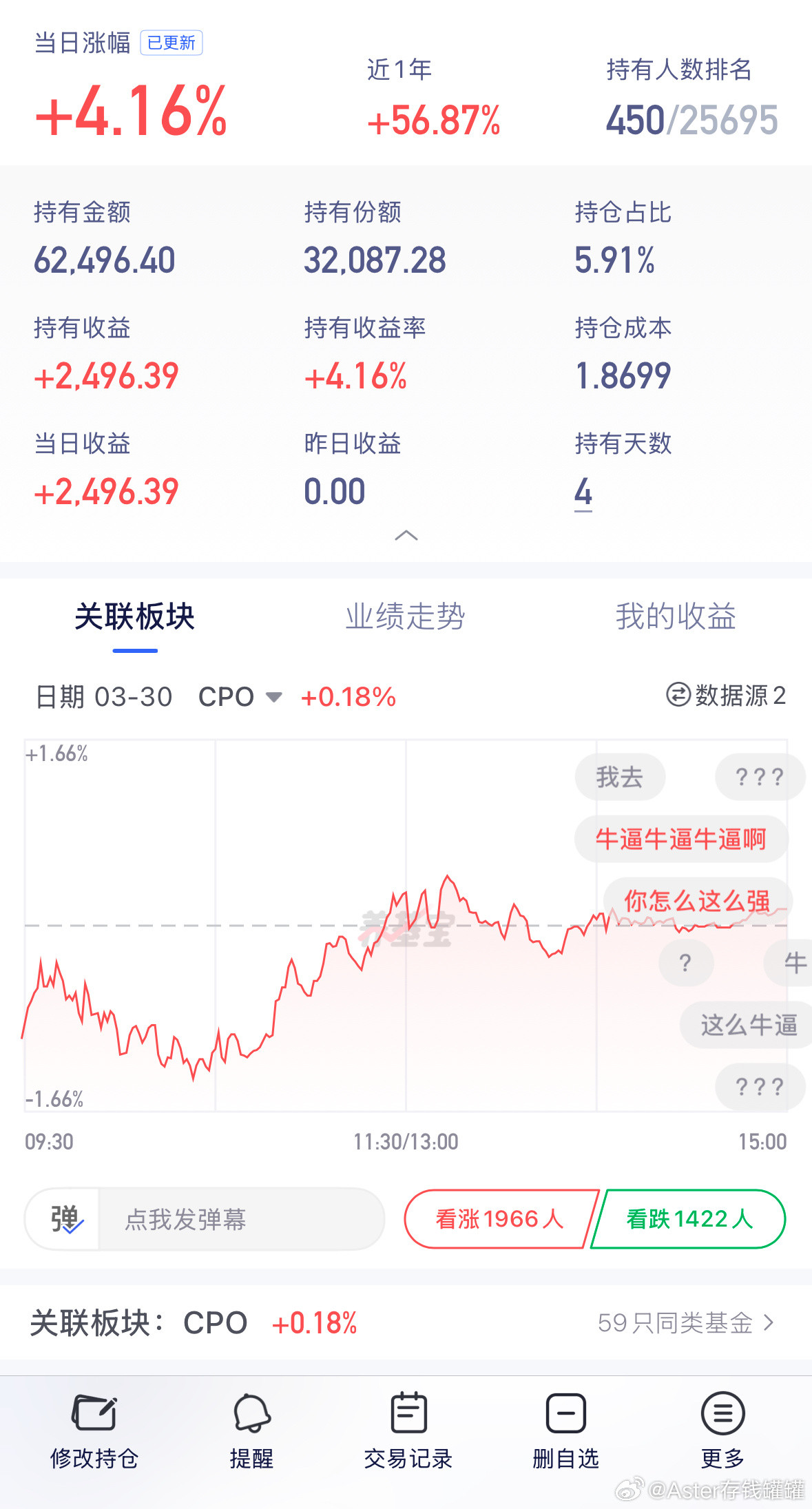
Task: Tap 点我发弹幕 input field
Action: 207,1219
